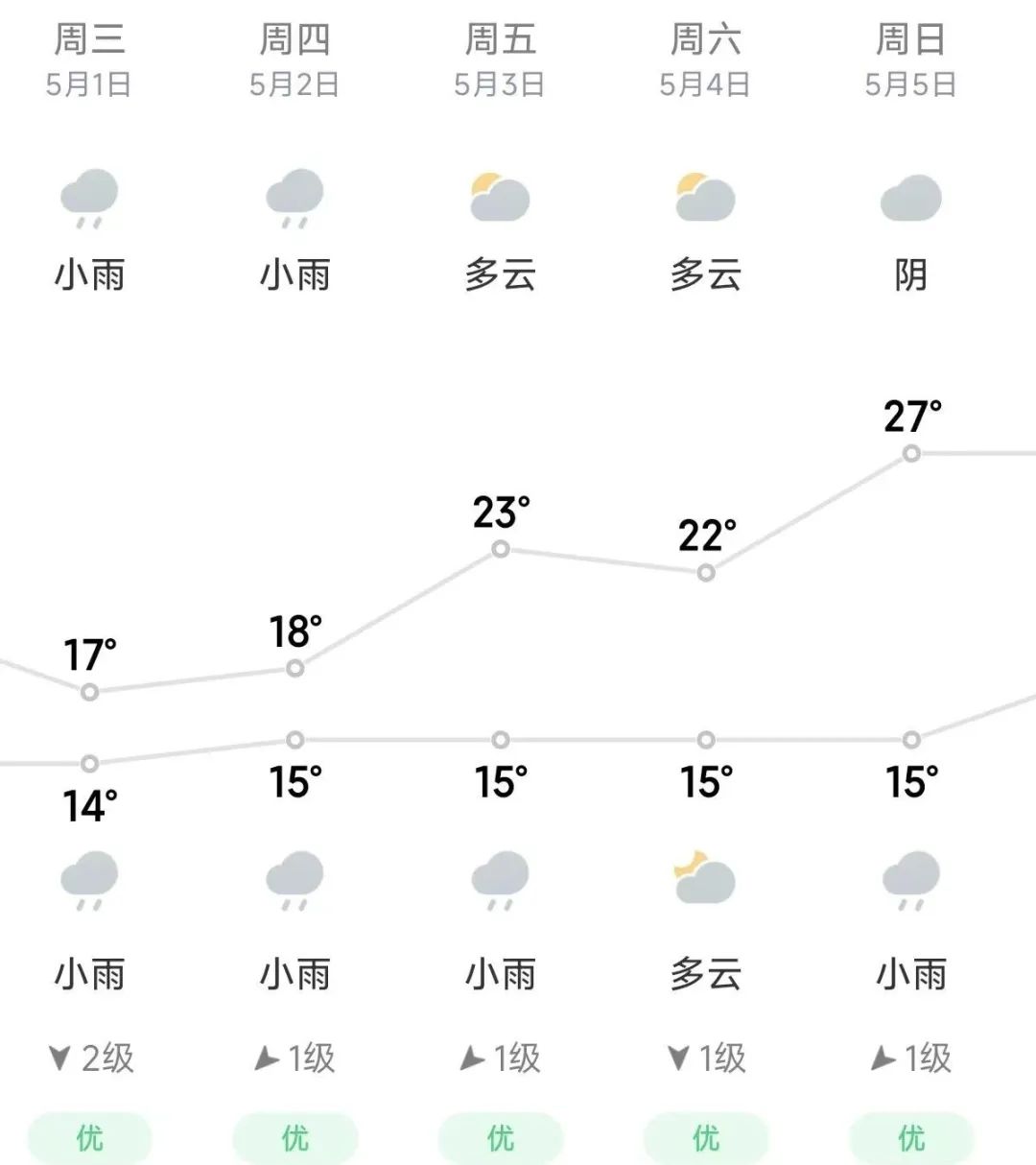
Task: Click the wind direction arrow beside 2级
Action: pos(59,1058)
